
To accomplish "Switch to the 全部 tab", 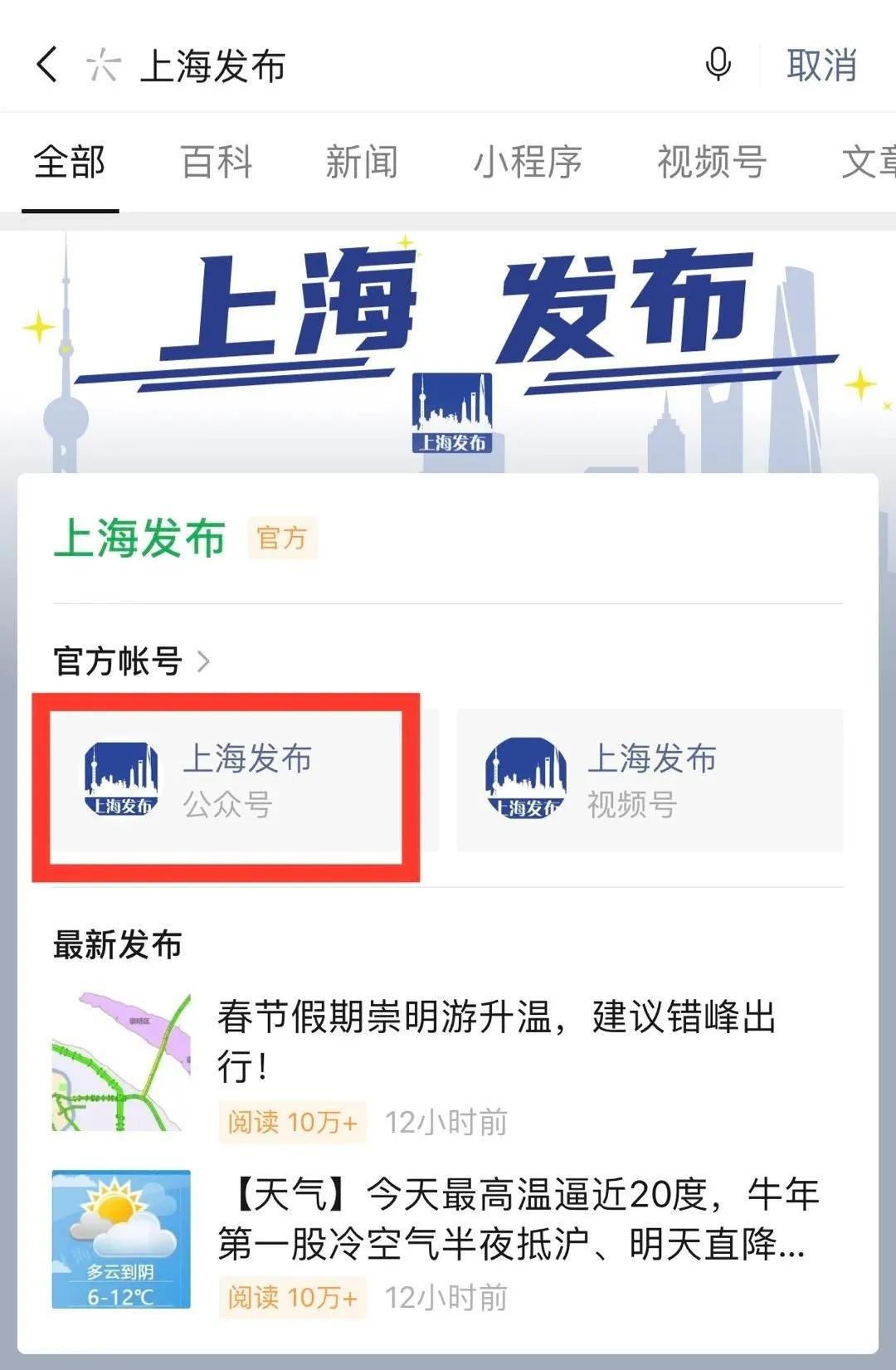I will click(x=70, y=162).
